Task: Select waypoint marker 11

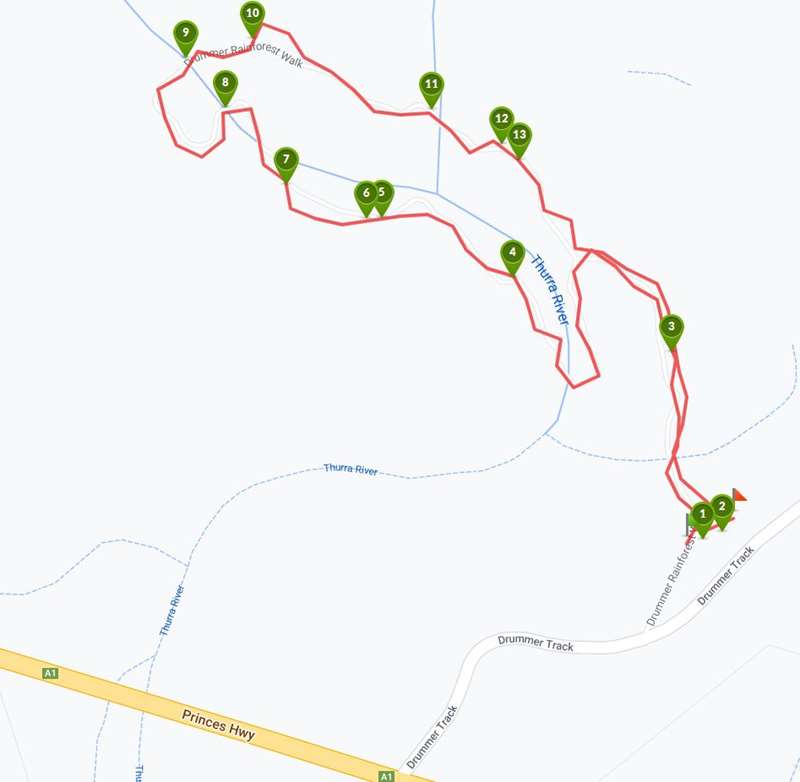Action: pyautogui.click(x=431, y=85)
